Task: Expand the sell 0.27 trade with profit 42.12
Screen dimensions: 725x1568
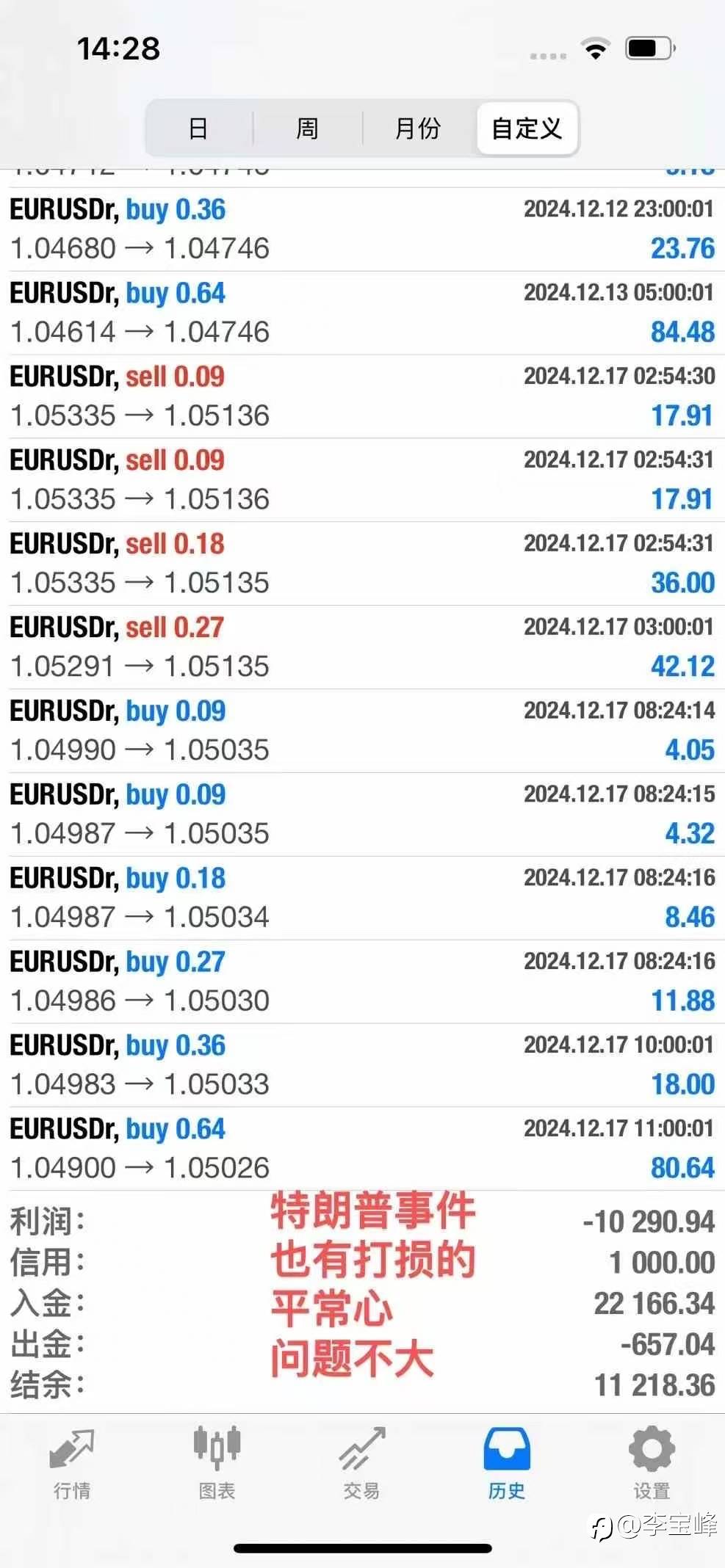Action: pyautogui.click(x=362, y=647)
